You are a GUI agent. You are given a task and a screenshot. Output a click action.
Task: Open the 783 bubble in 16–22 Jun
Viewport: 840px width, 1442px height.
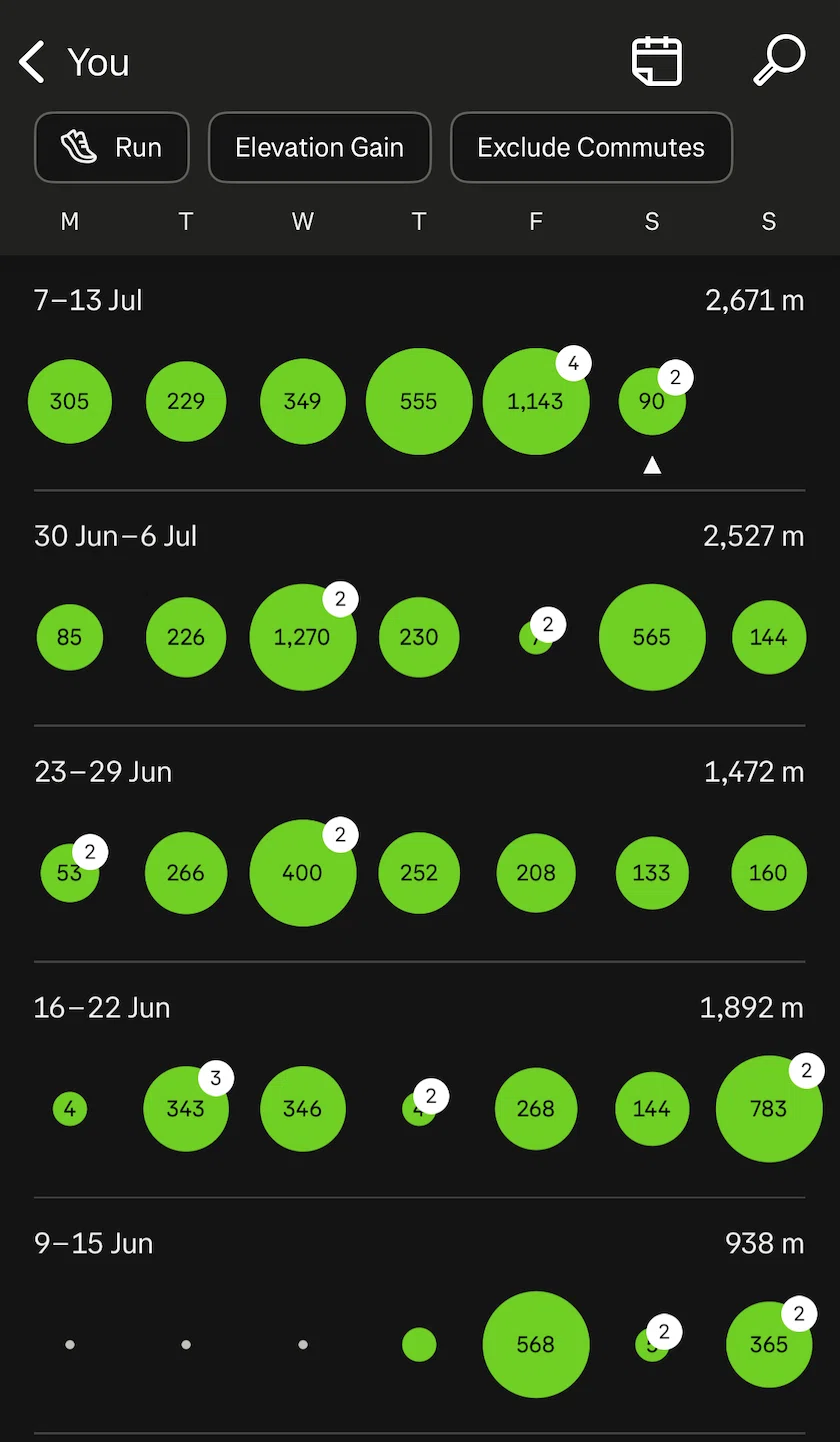click(x=769, y=1108)
